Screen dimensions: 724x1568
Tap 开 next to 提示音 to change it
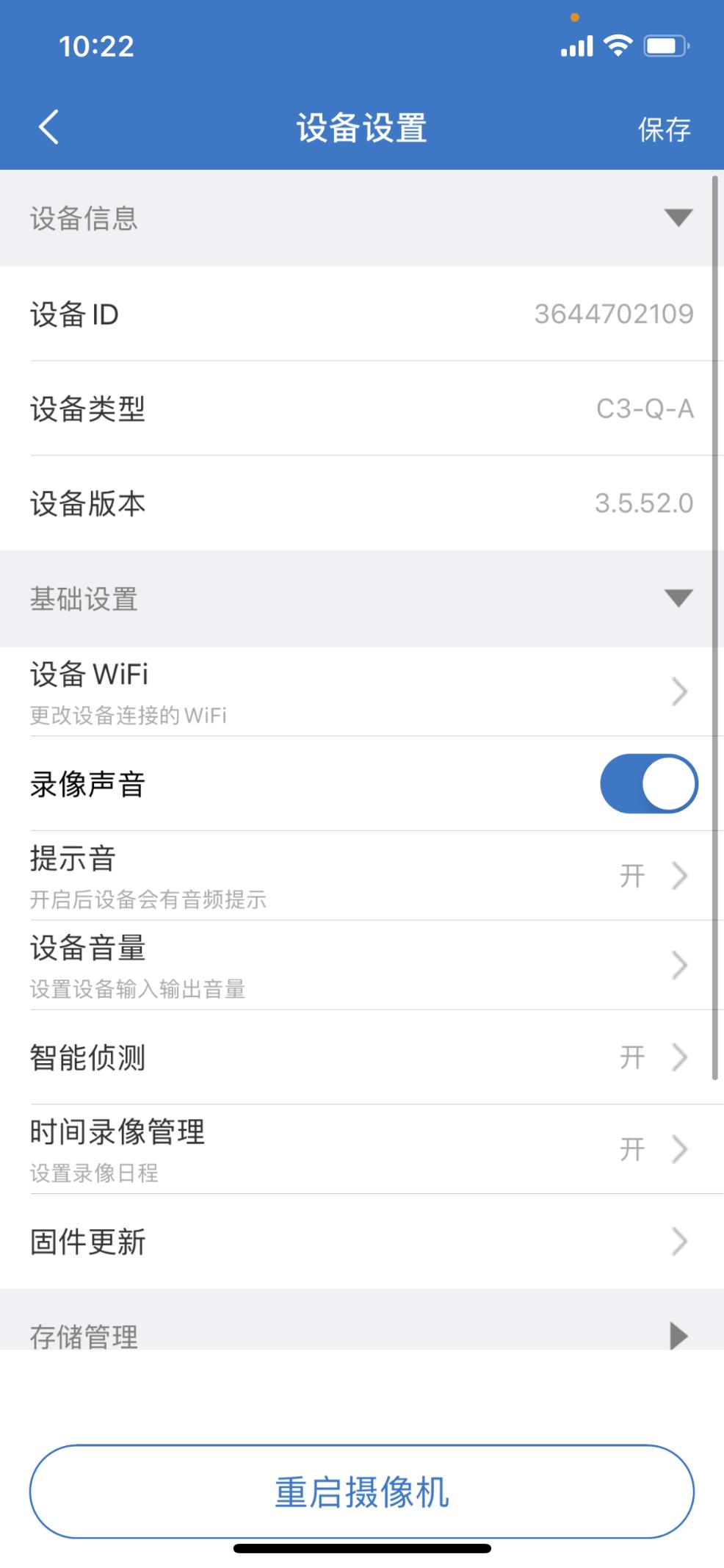[631, 875]
